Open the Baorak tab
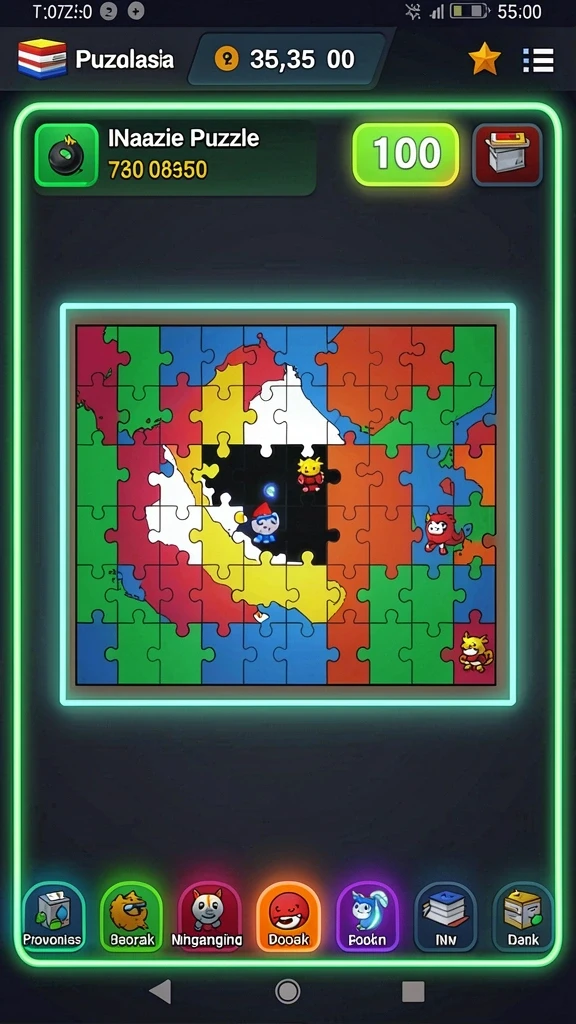 pos(131,917)
